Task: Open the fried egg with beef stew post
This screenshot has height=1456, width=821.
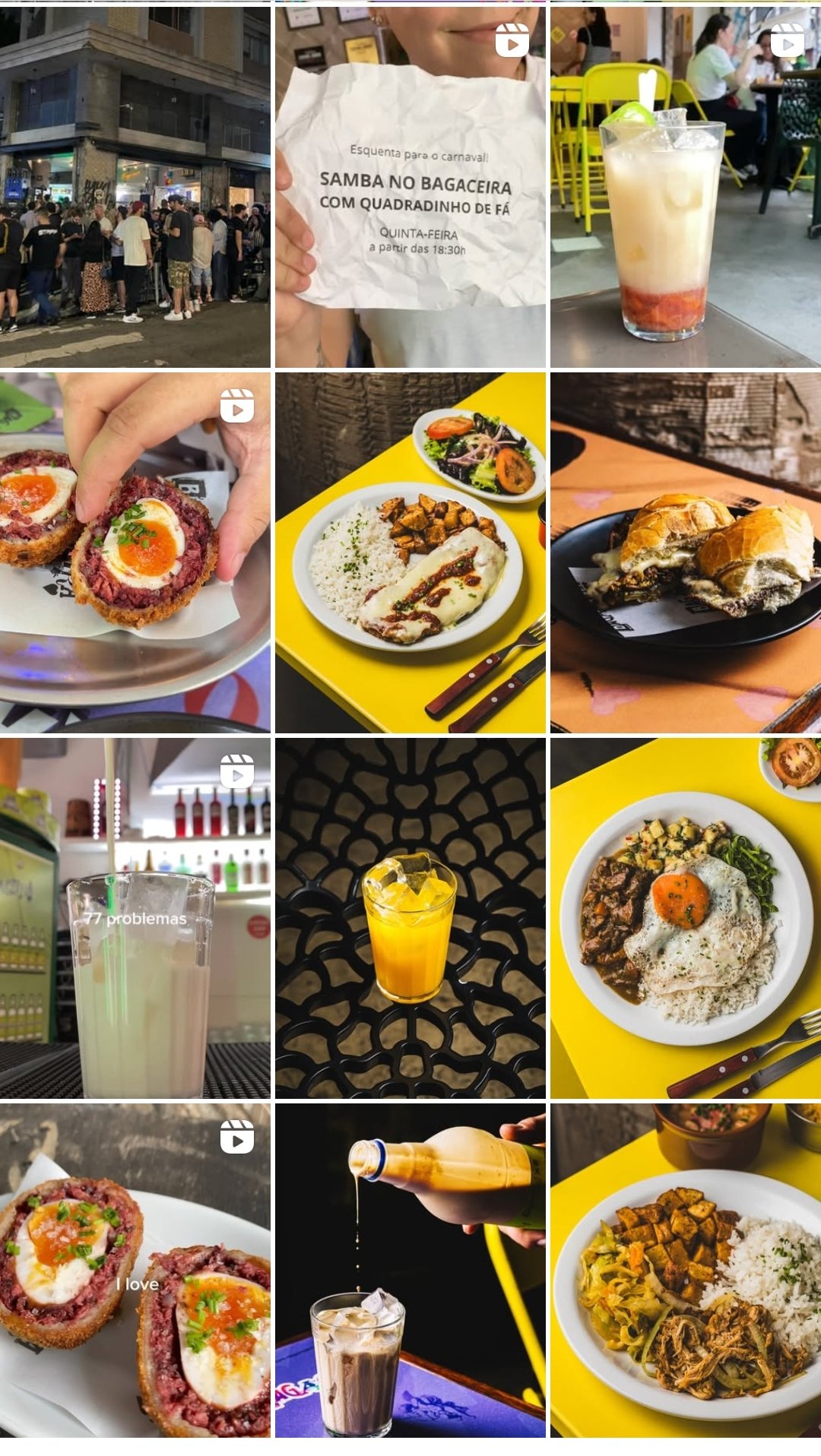Action: (685, 918)
